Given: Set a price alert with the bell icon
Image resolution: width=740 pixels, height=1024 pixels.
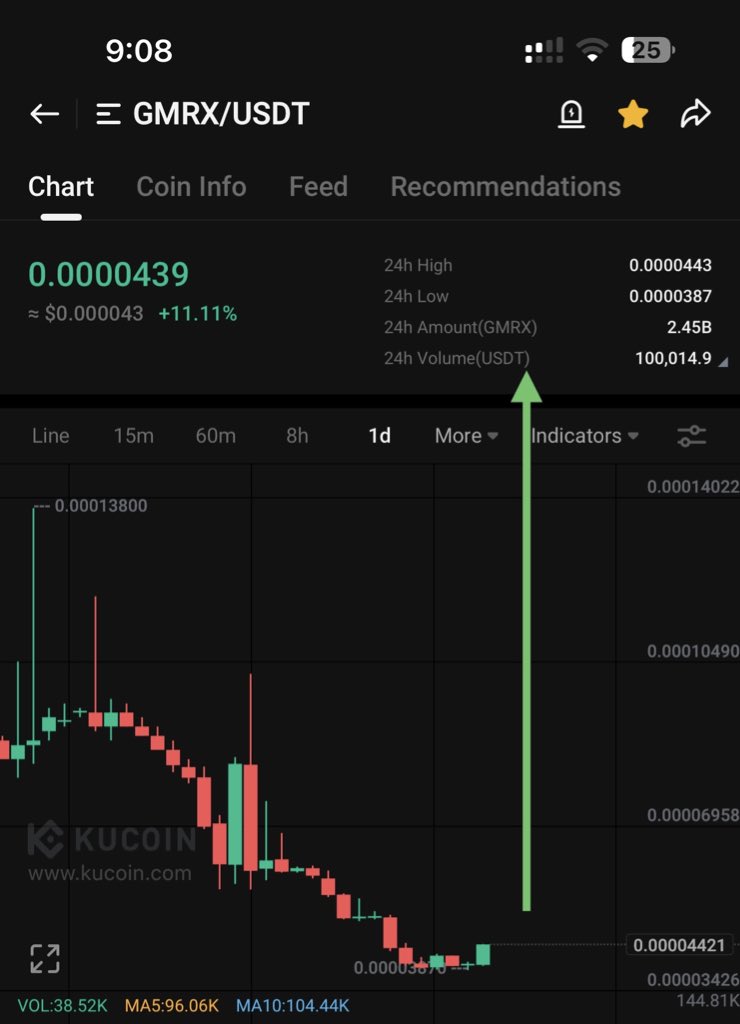Looking at the screenshot, I should [571, 114].
